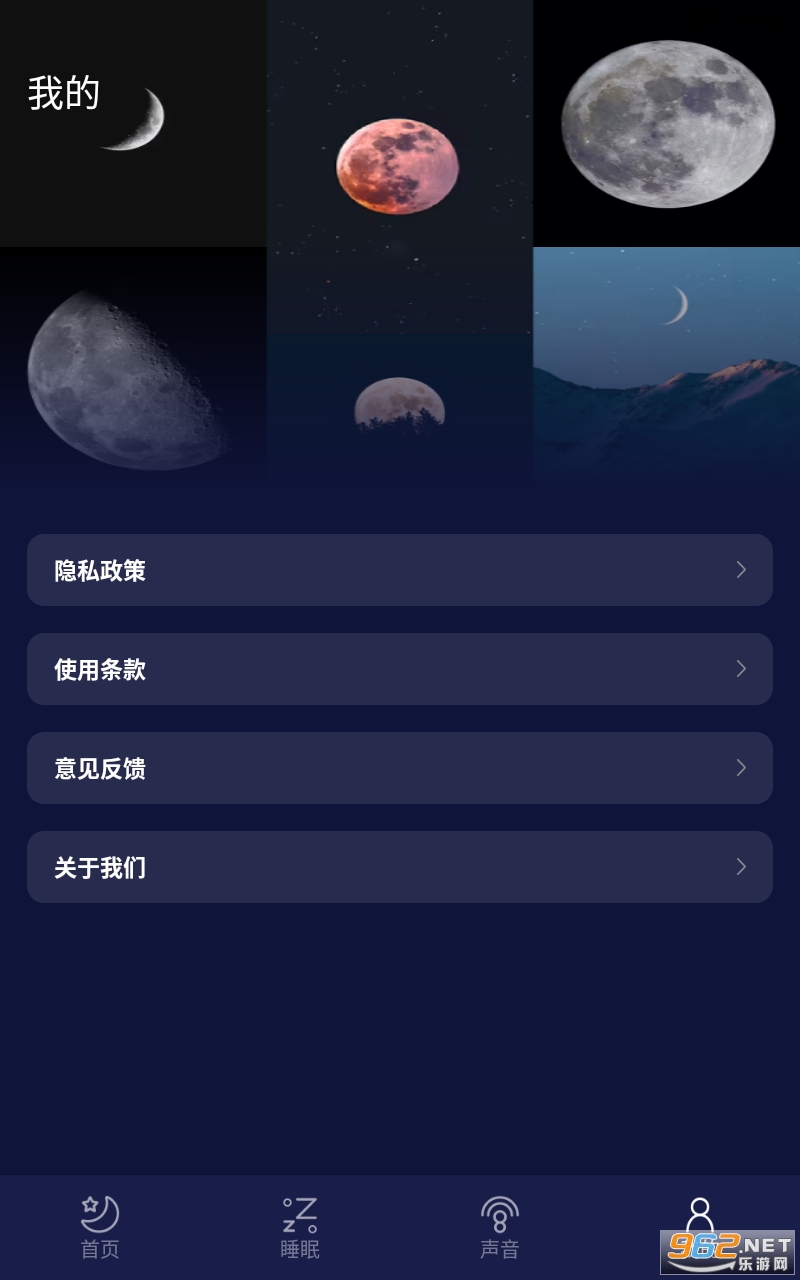This screenshot has width=800, height=1280.
Task: Open the 隐私政策 privacy policy row
Action: point(400,570)
